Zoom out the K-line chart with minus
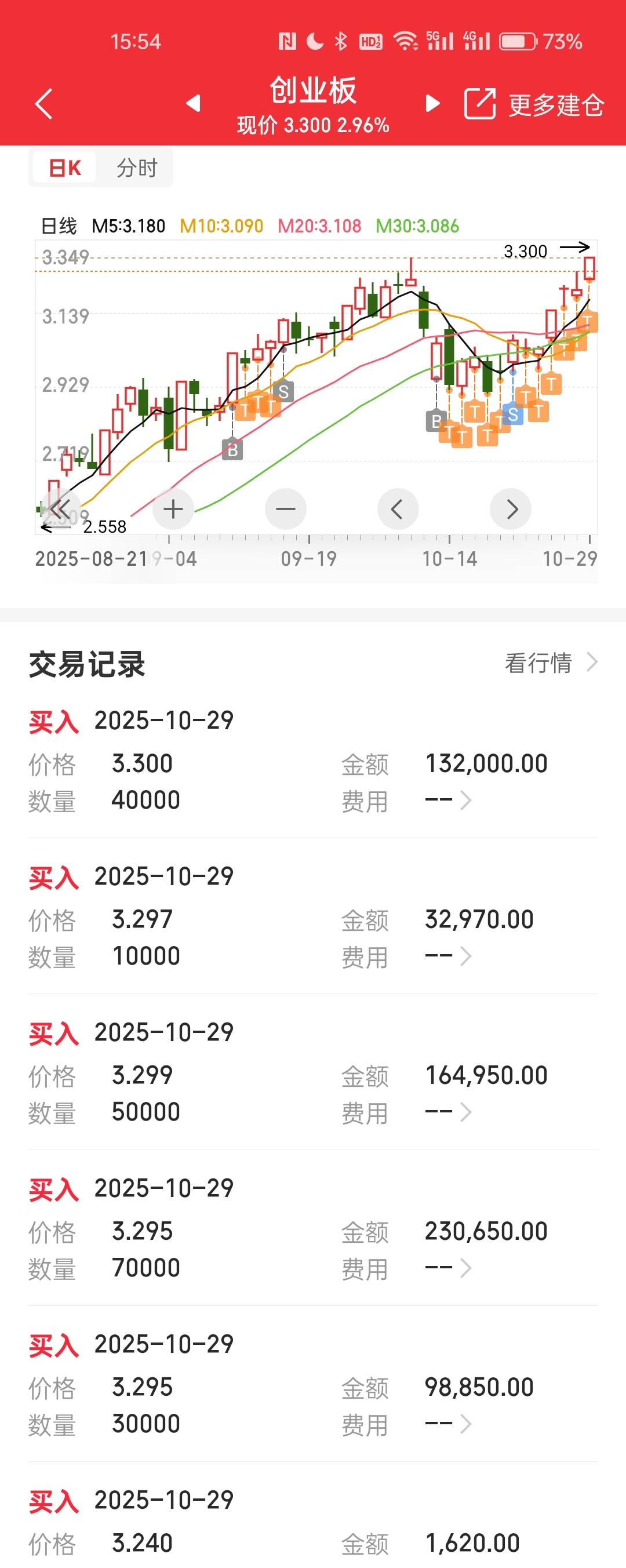 tap(286, 509)
